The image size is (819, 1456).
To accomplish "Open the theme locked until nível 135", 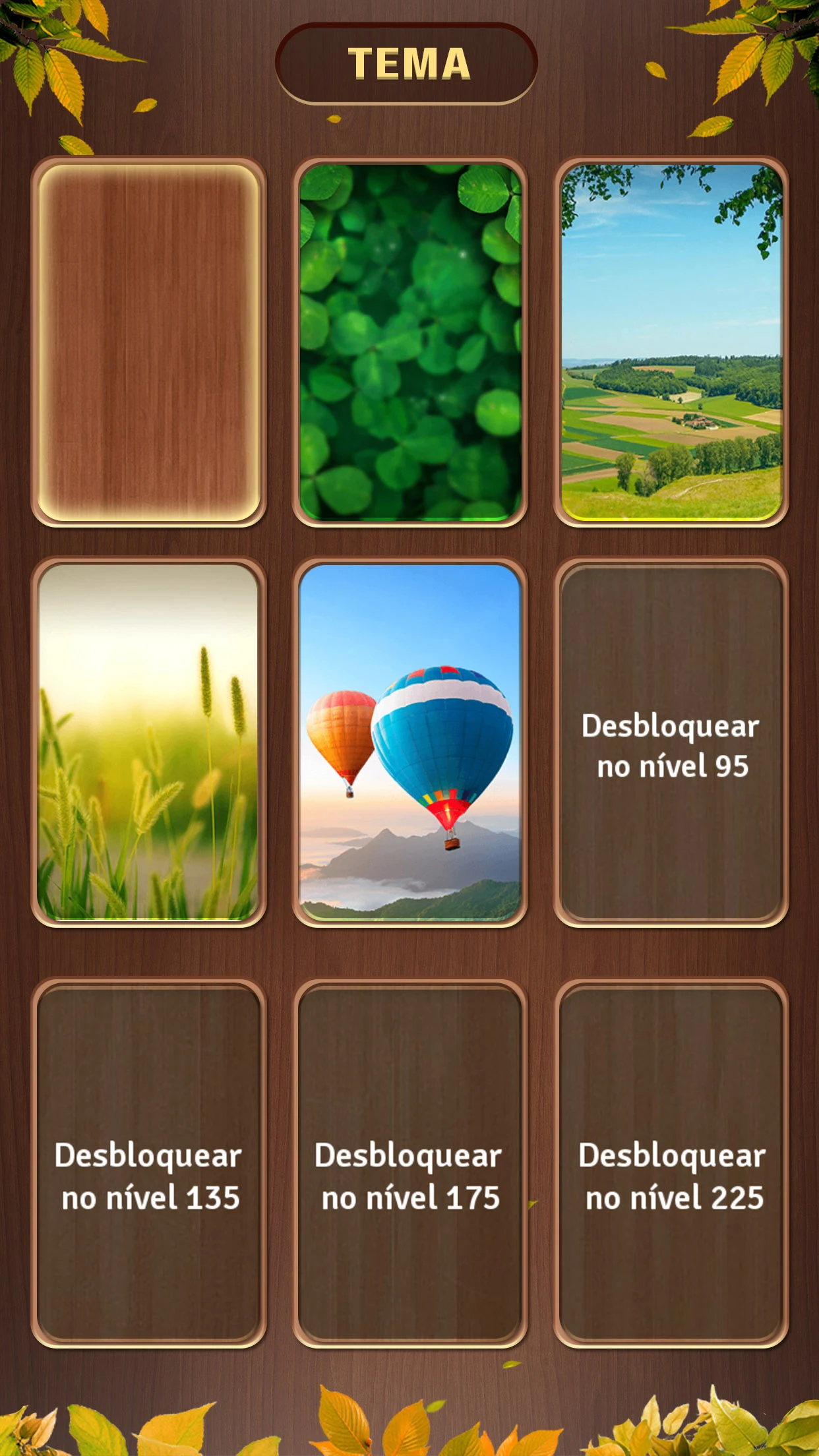I will click(x=148, y=1163).
